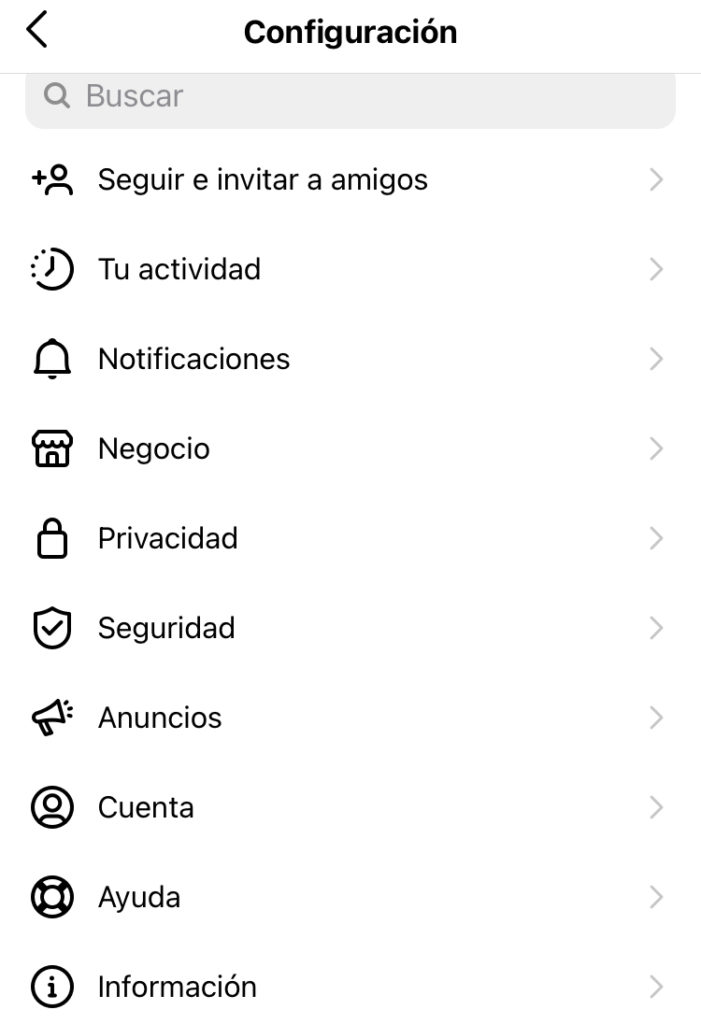This screenshot has width=701, height=1024.
Task: View the Información page
Action: click(177, 987)
